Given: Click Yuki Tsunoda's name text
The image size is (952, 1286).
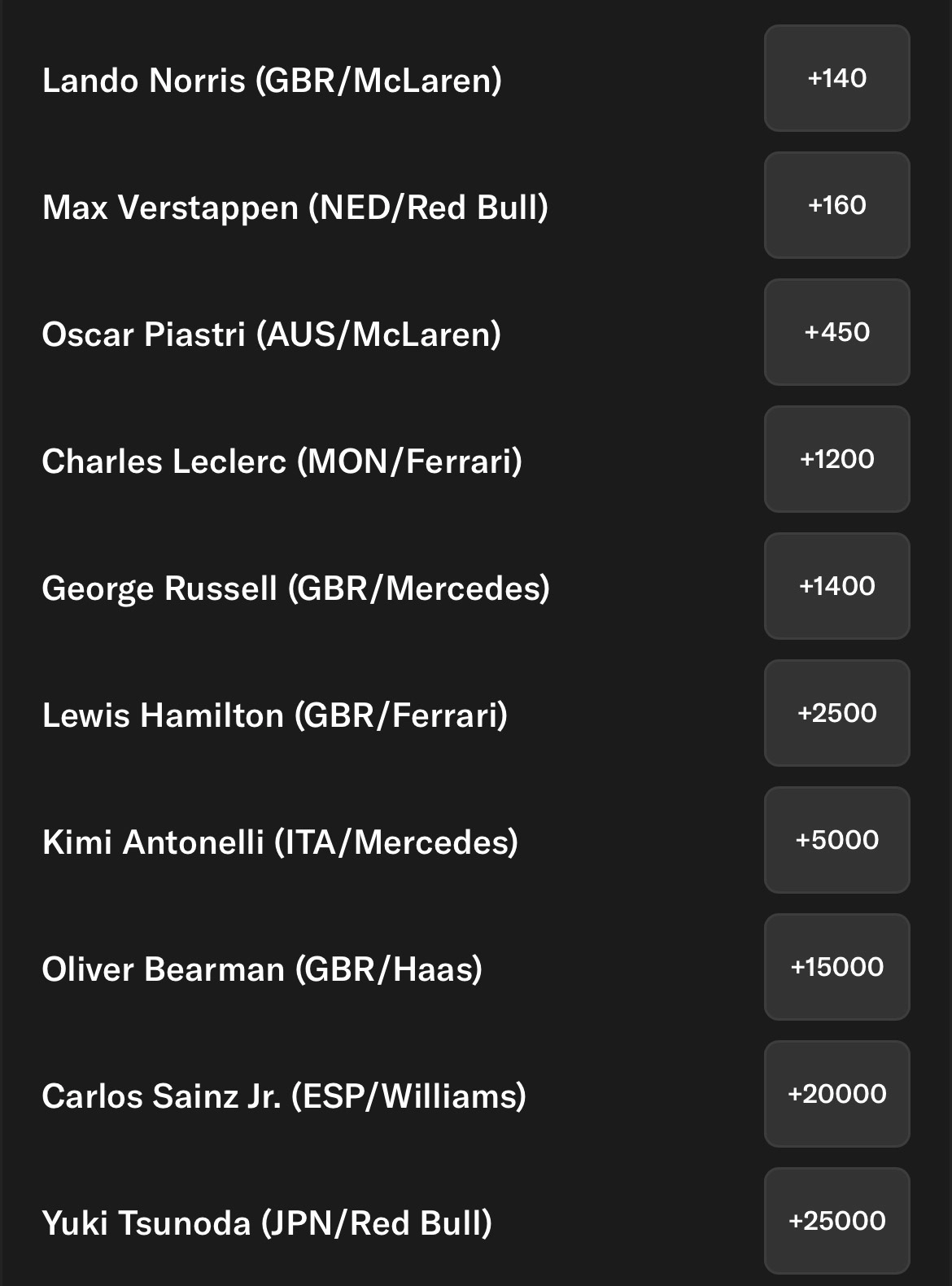Looking at the screenshot, I should [x=267, y=1221].
